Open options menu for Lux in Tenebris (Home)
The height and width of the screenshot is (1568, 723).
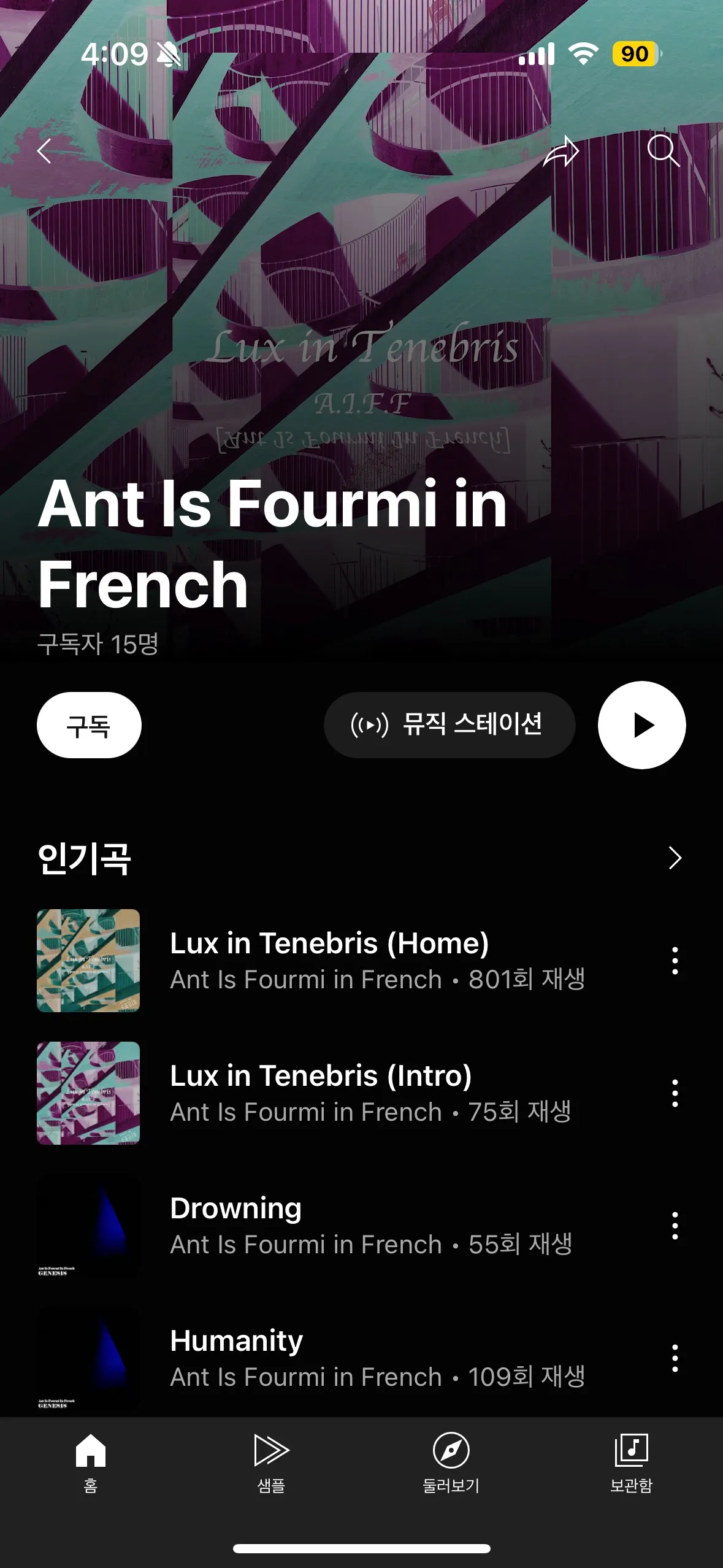click(x=675, y=960)
